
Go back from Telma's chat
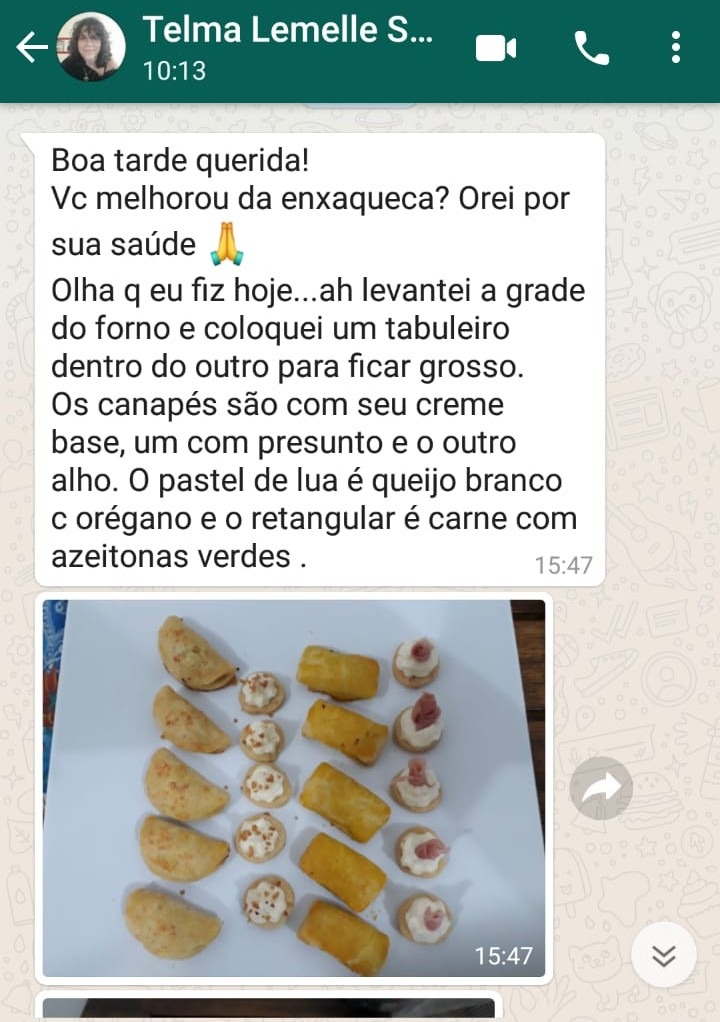32,47
